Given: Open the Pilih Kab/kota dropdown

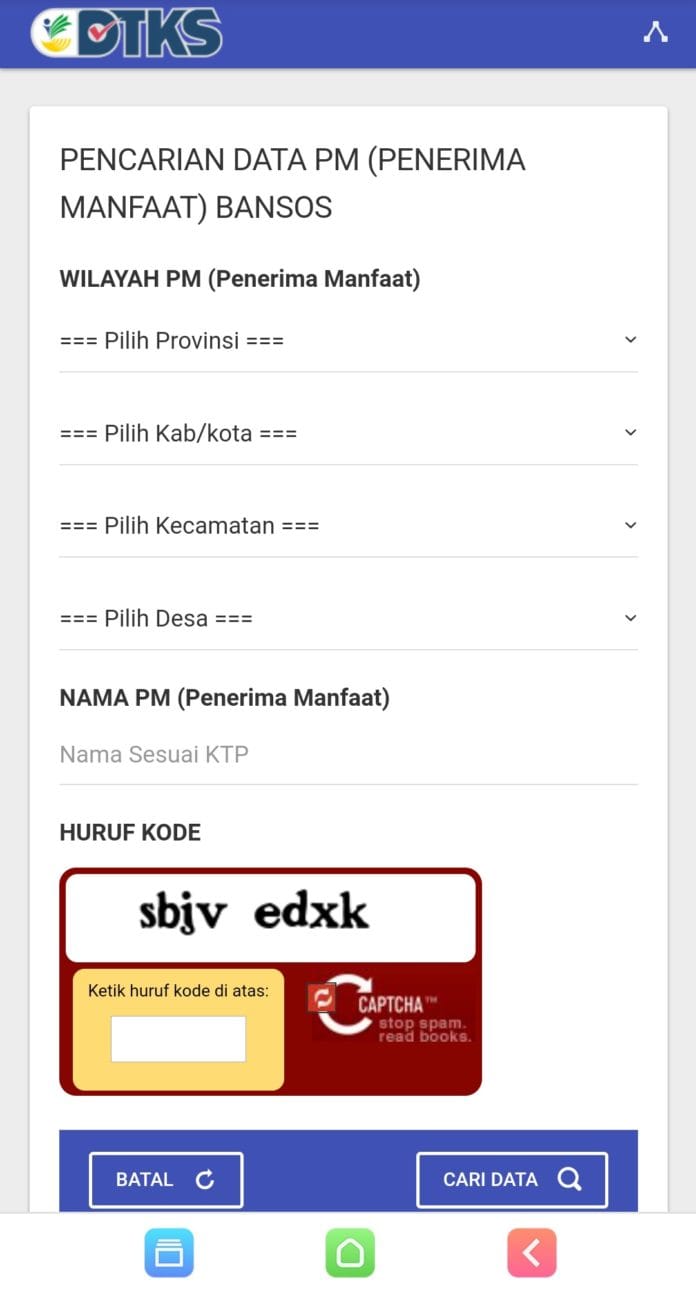Looking at the screenshot, I should [348, 433].
